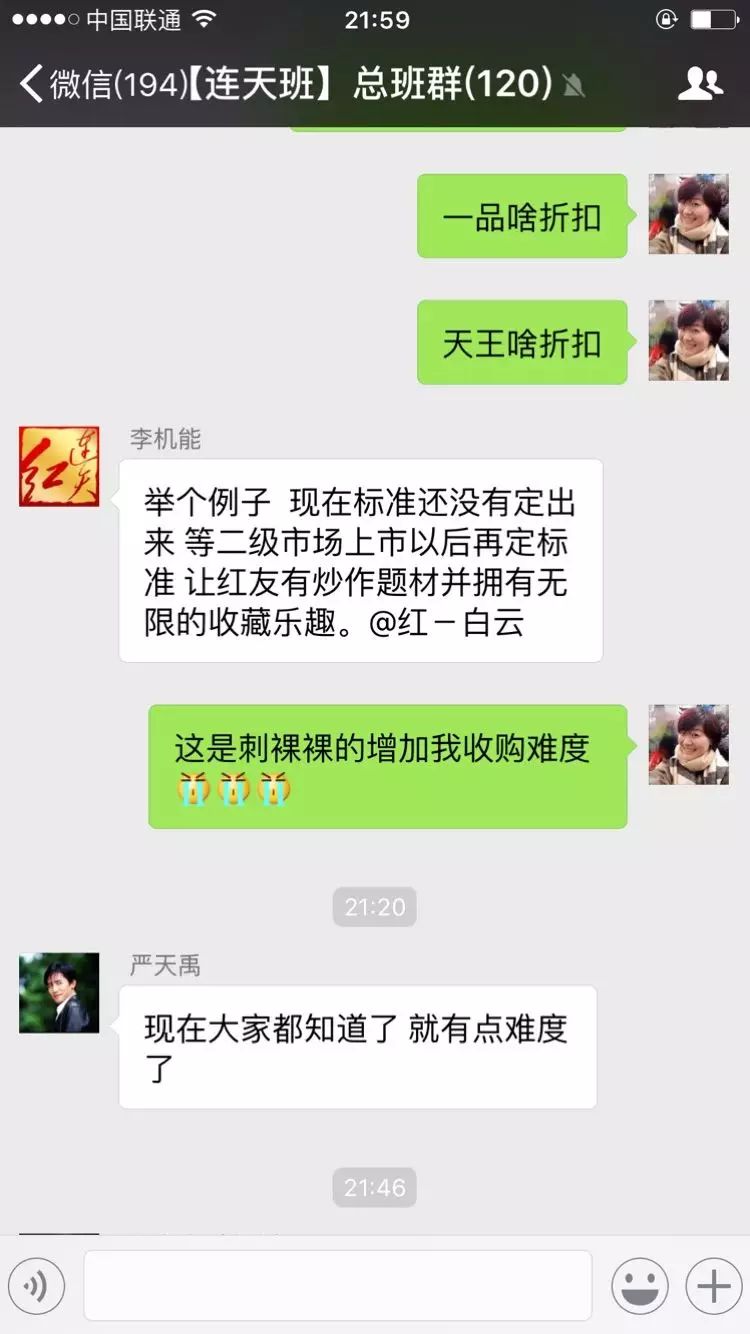Tap own avatar beside 一品啥折扣
750x1334 pixels.
(x=688, y=214)
